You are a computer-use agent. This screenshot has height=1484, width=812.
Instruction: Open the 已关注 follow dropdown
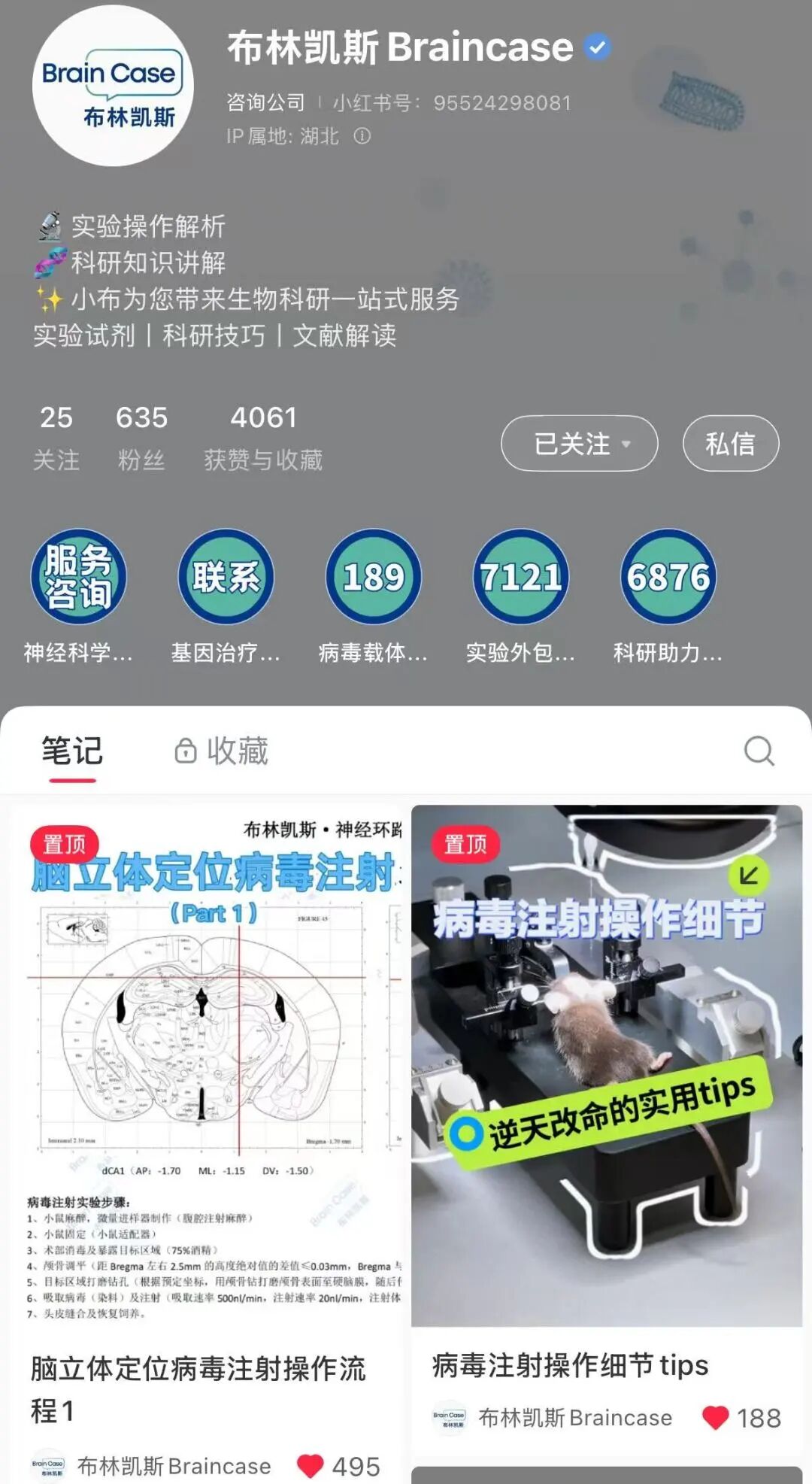tap(579, 444)
